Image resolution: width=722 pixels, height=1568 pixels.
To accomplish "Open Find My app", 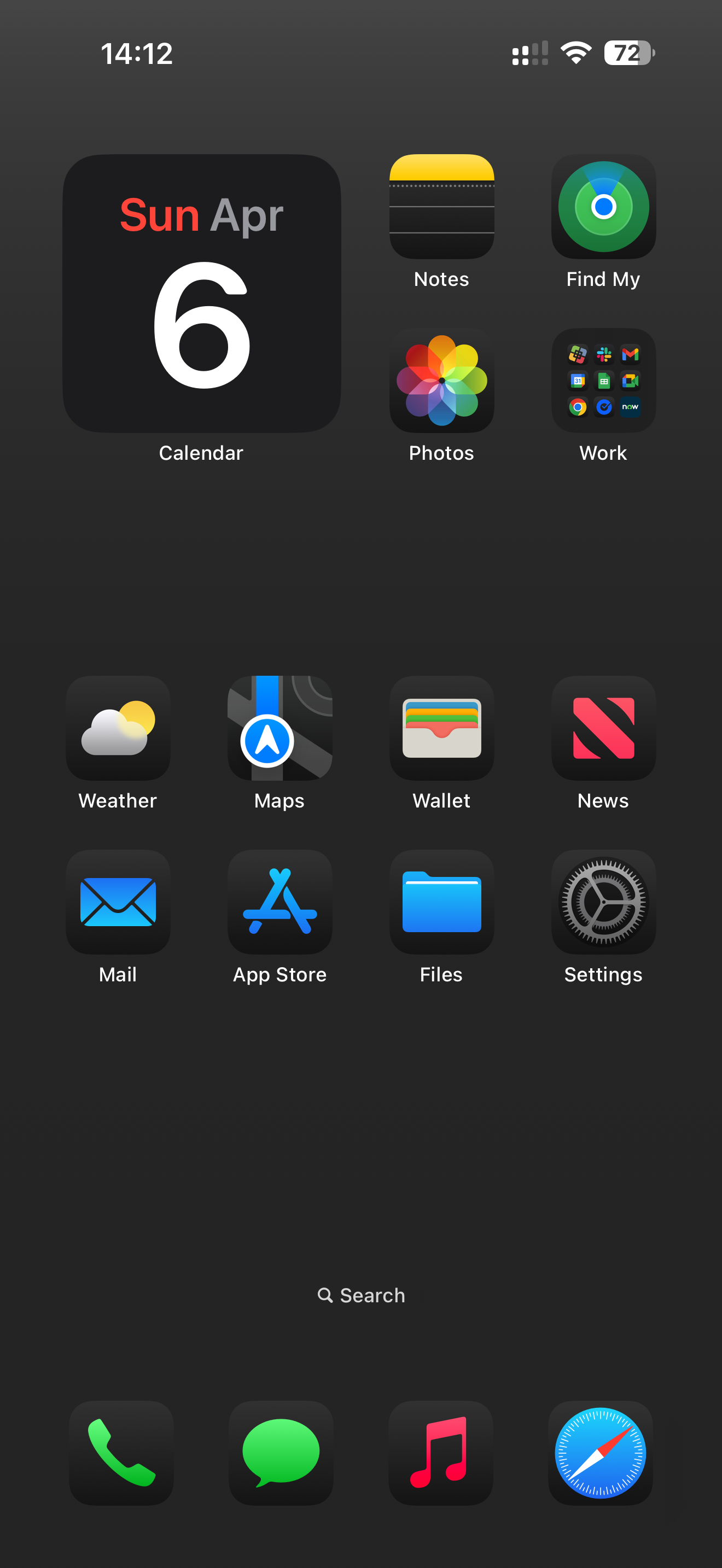I will [x=603, y=206].
